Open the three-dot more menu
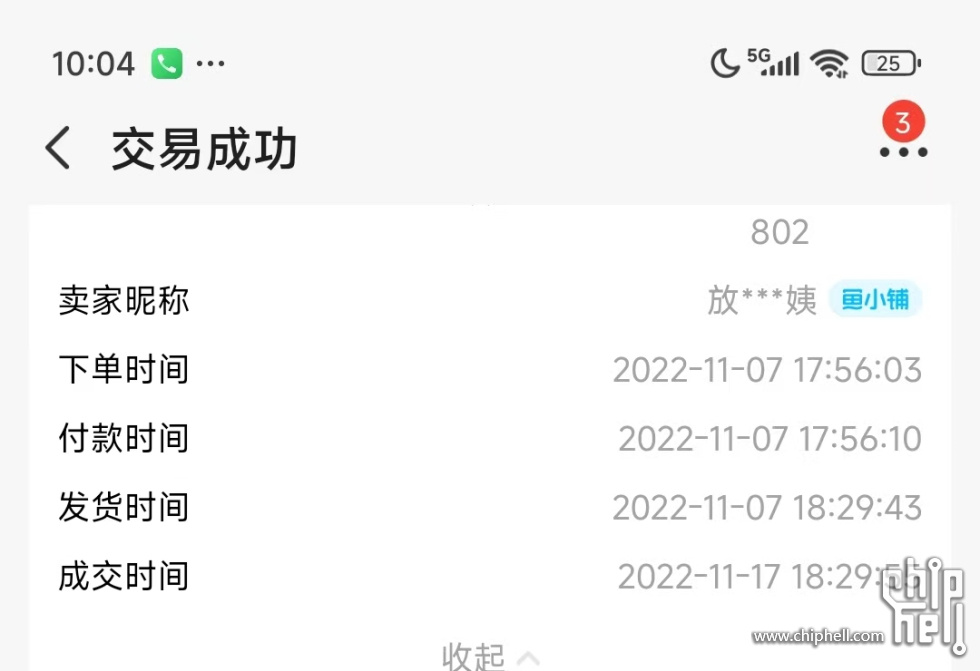980x671 pixels. 903,152
